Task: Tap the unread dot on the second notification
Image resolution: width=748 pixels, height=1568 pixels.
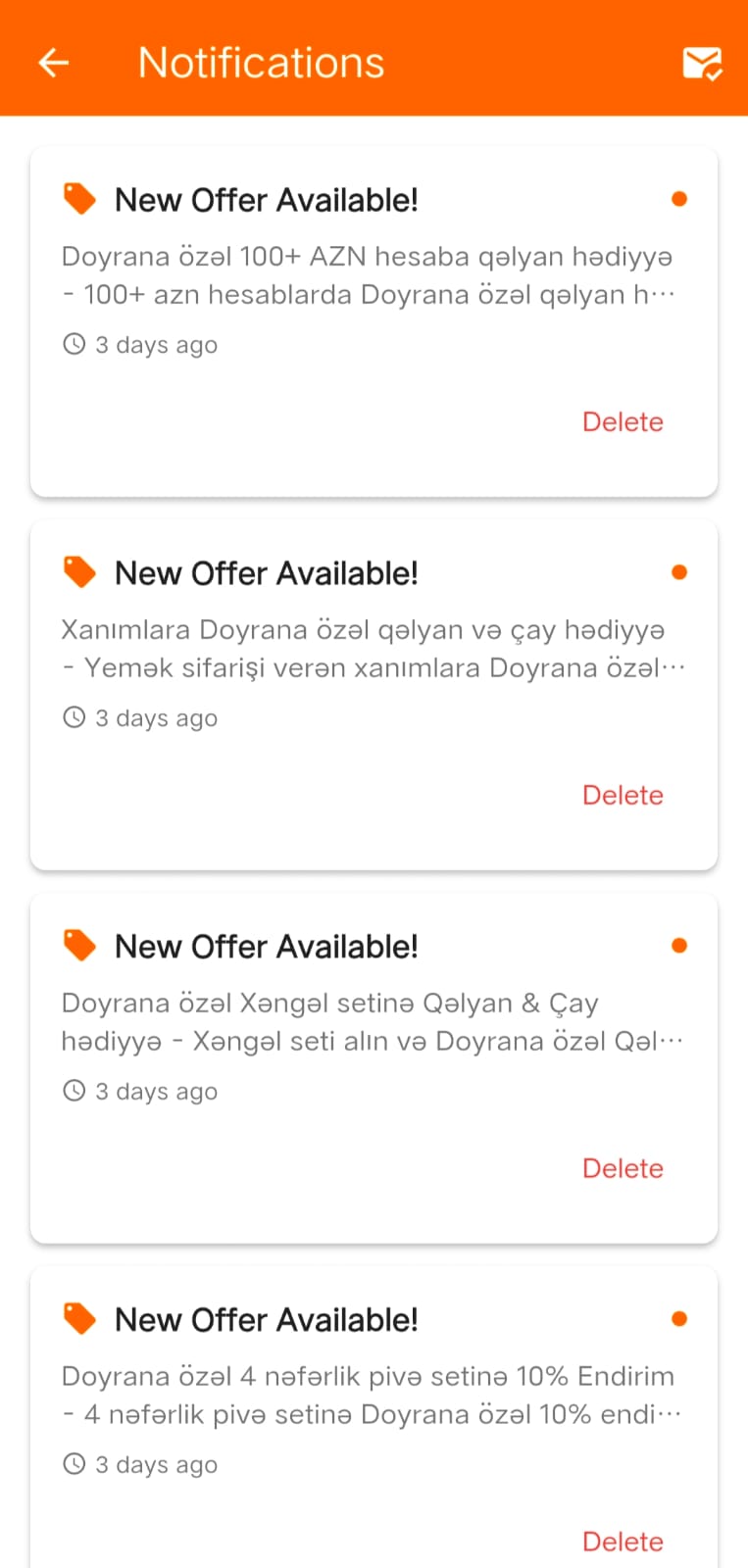Action: click(679, 571)
